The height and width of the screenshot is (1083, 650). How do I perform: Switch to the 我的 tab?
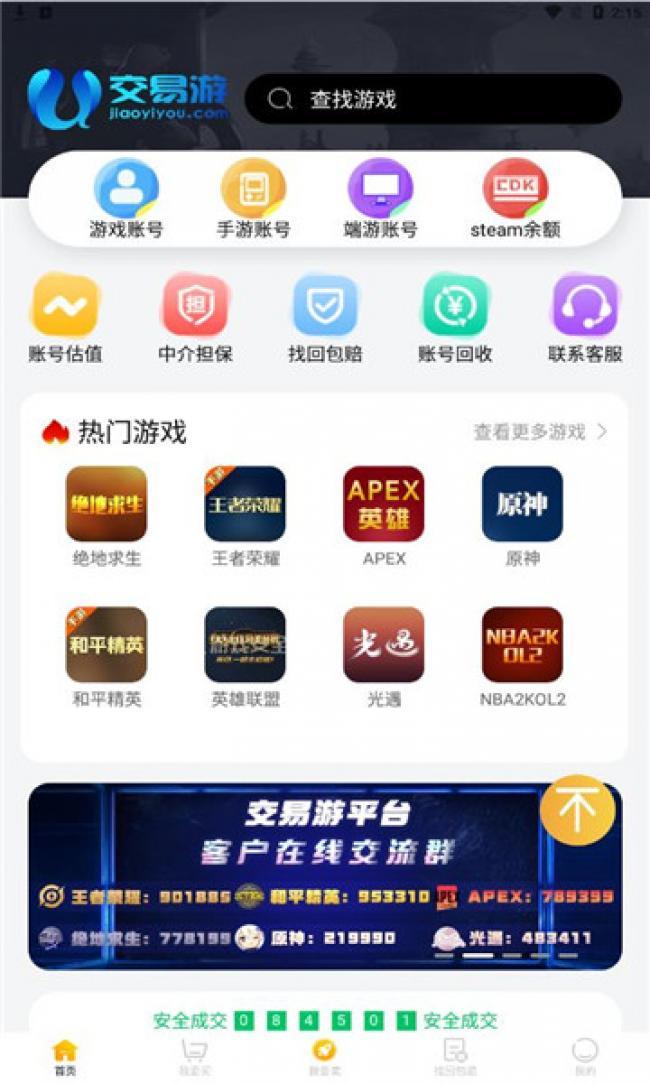coord(585,1055)
